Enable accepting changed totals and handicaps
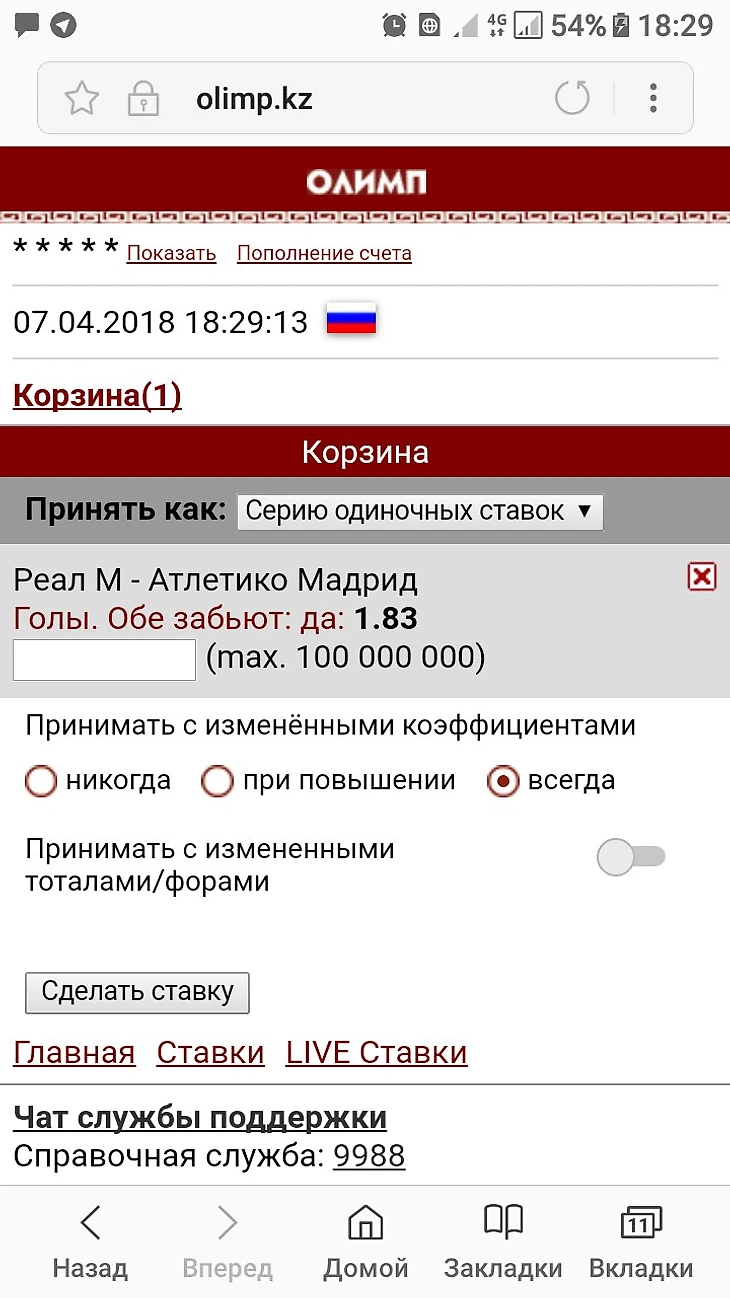730x1298 pixels. coord(631,857)
